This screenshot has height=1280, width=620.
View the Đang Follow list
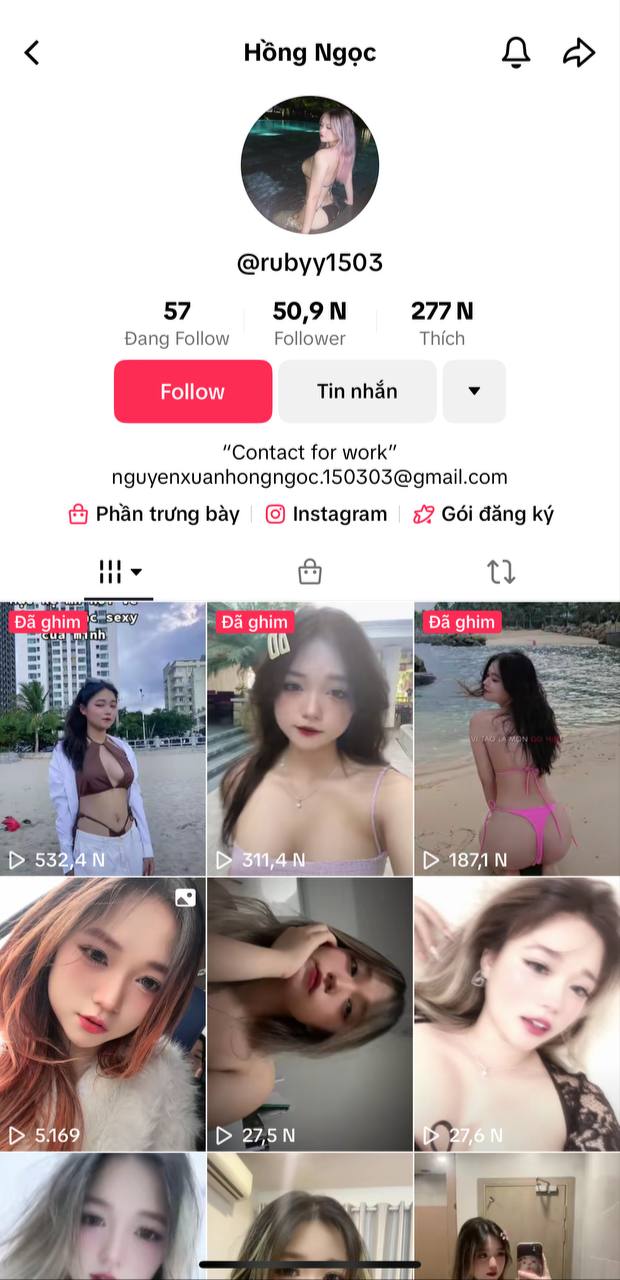click(x=177, y=324)
